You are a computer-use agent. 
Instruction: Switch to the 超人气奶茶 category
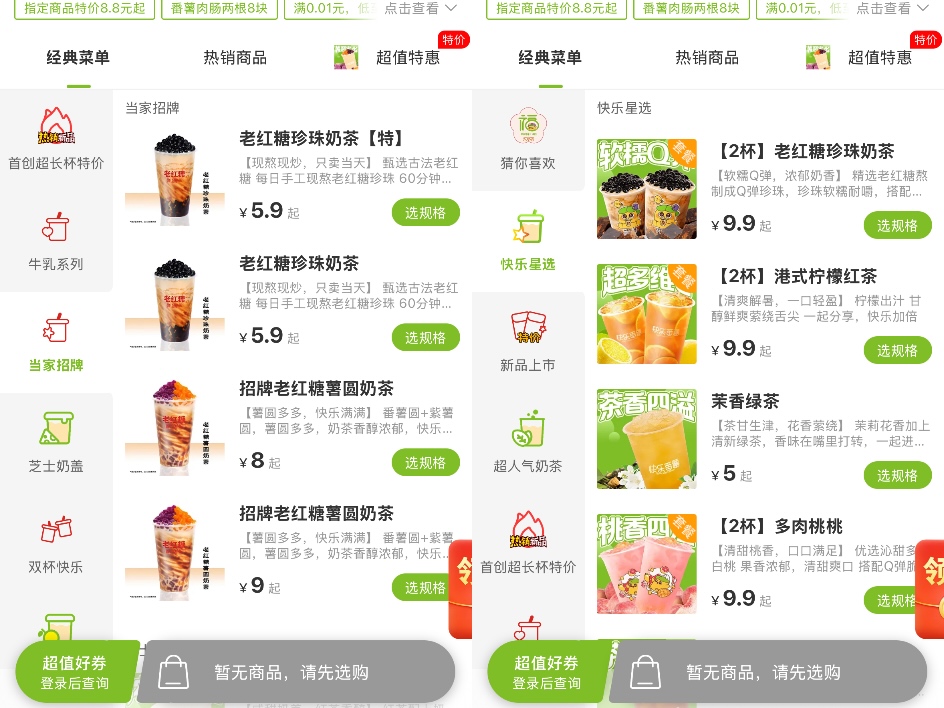(x=528, y=443)
